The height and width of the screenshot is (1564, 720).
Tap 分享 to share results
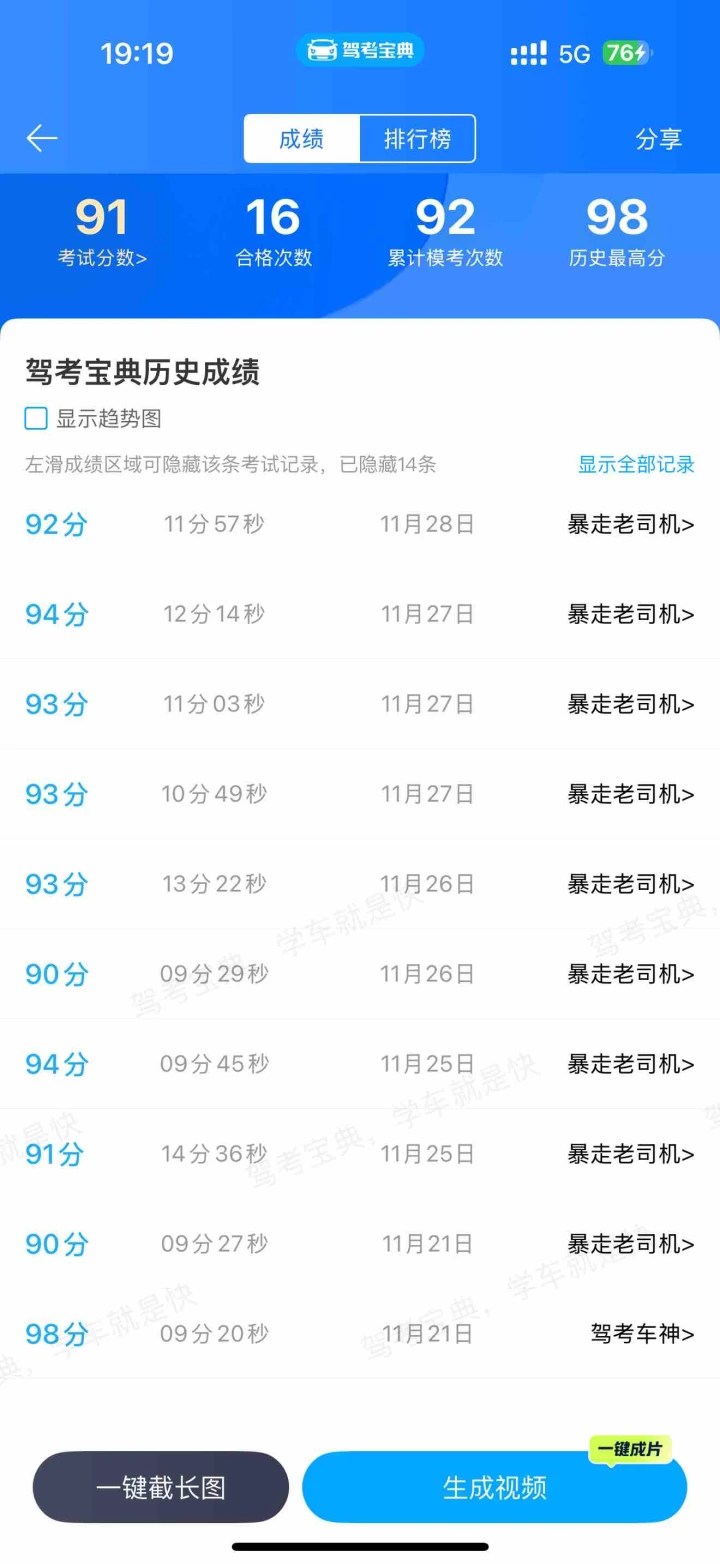658,139
